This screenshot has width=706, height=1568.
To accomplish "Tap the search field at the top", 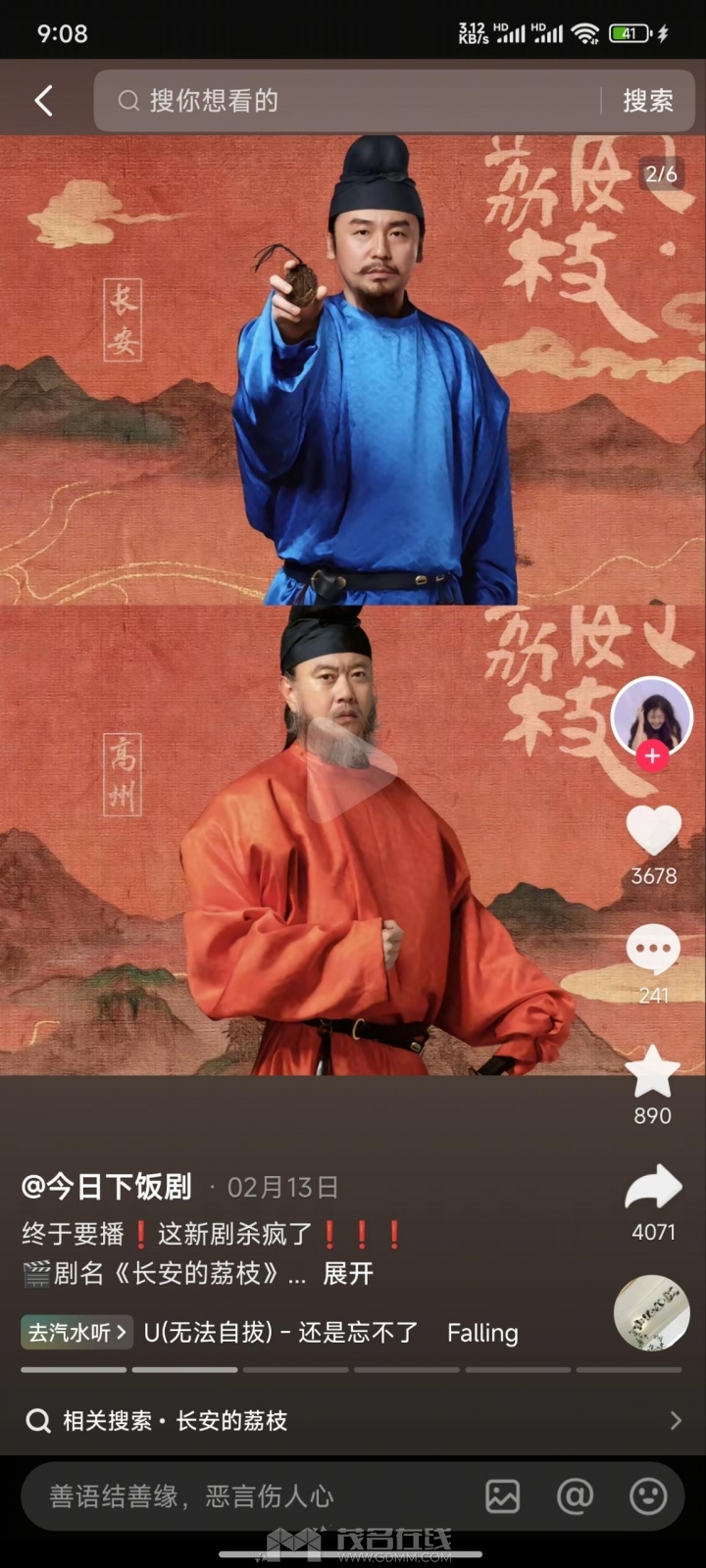I will click(353, 100).
